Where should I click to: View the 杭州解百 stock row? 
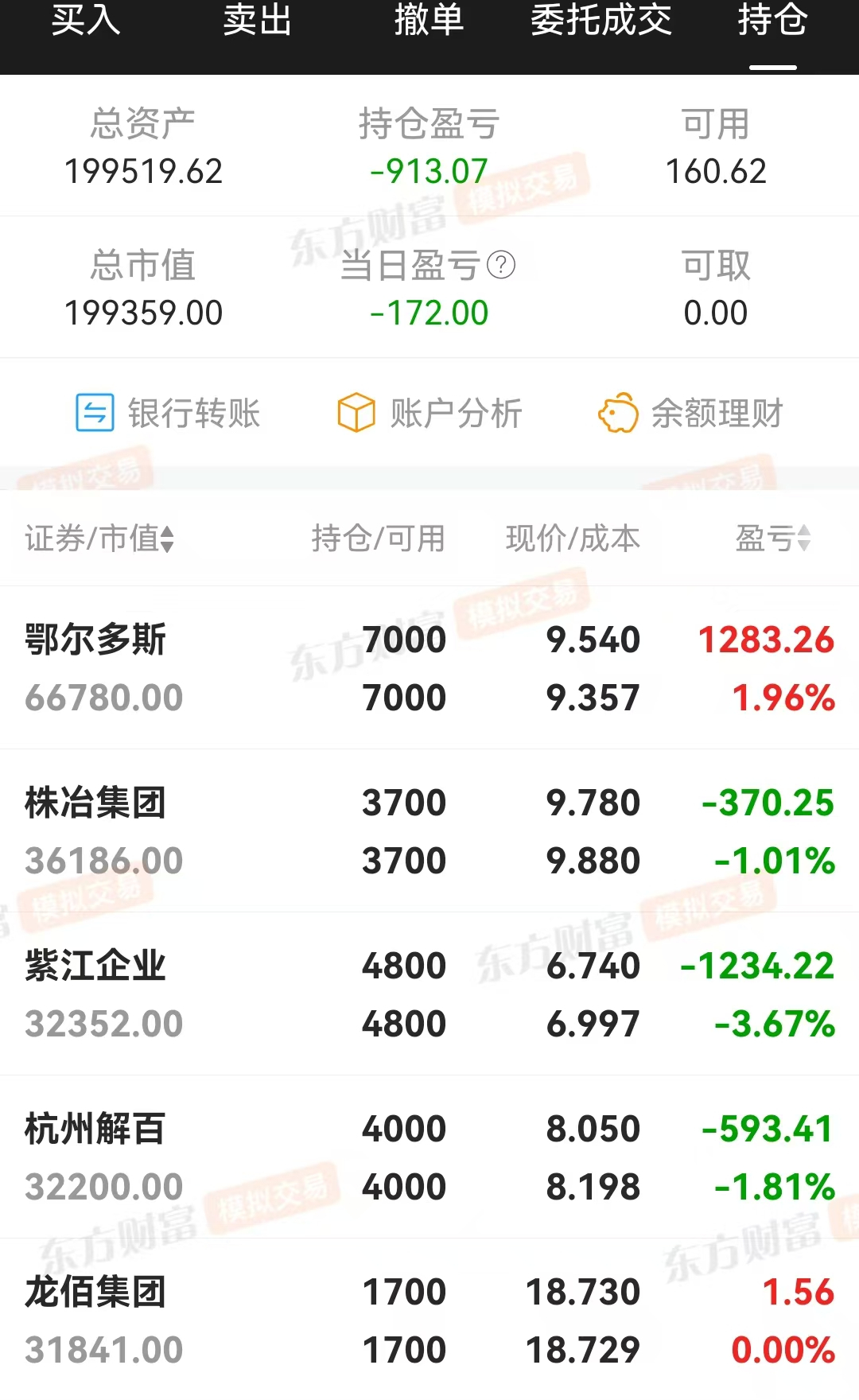429,1157
